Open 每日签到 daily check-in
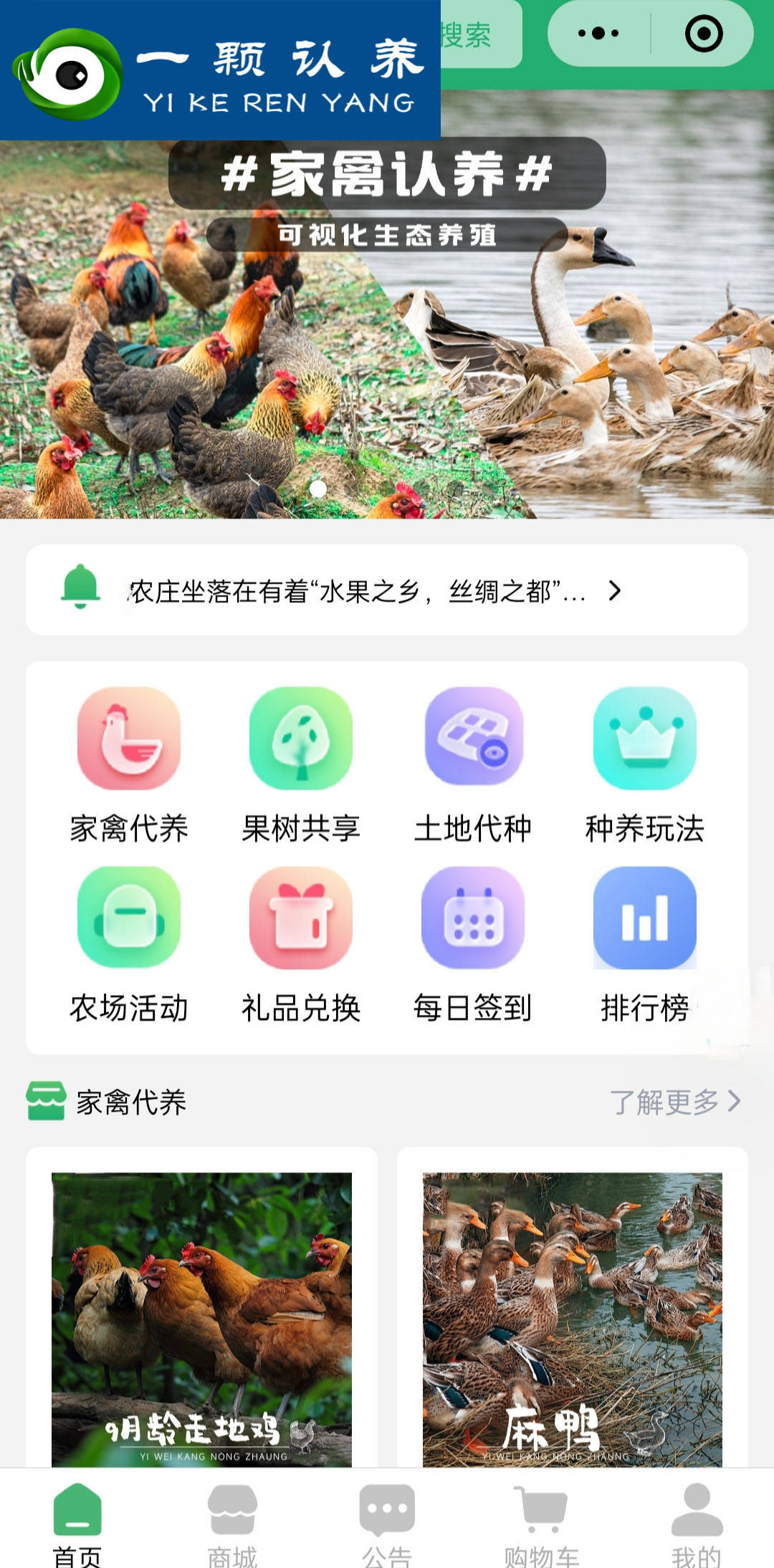Viewport: 774px width, 1568px height. (473, 945)
